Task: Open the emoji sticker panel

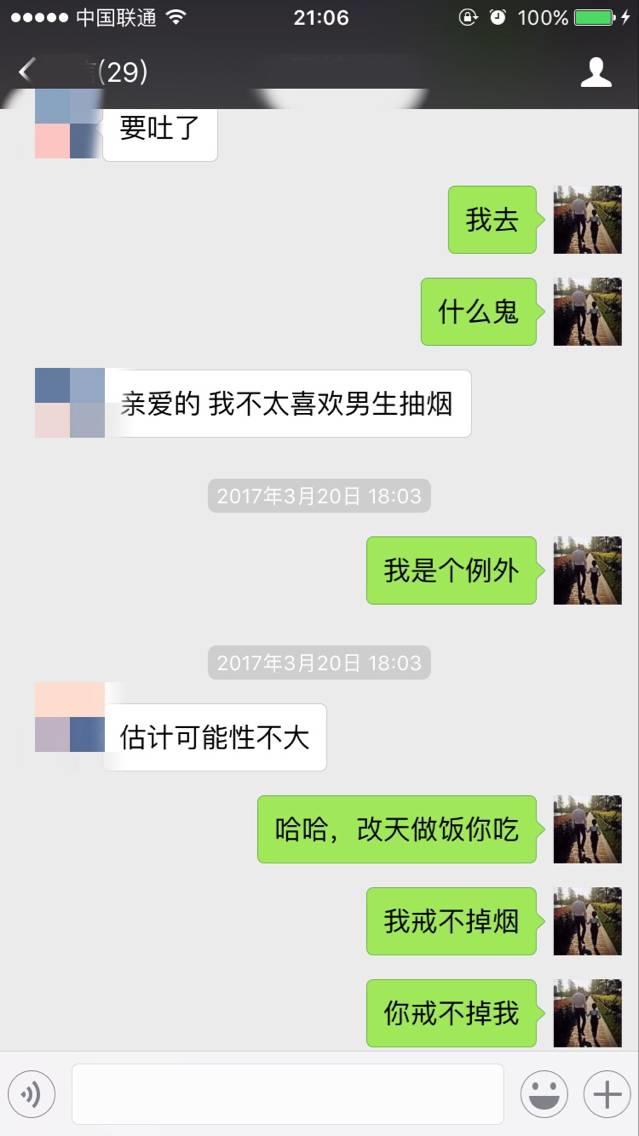Action: click(544, 1094)
